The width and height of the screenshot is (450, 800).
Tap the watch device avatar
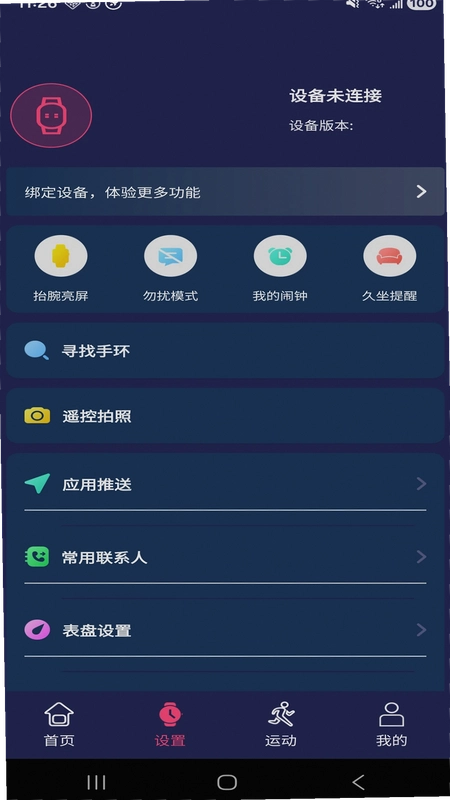tap(51, 116)
